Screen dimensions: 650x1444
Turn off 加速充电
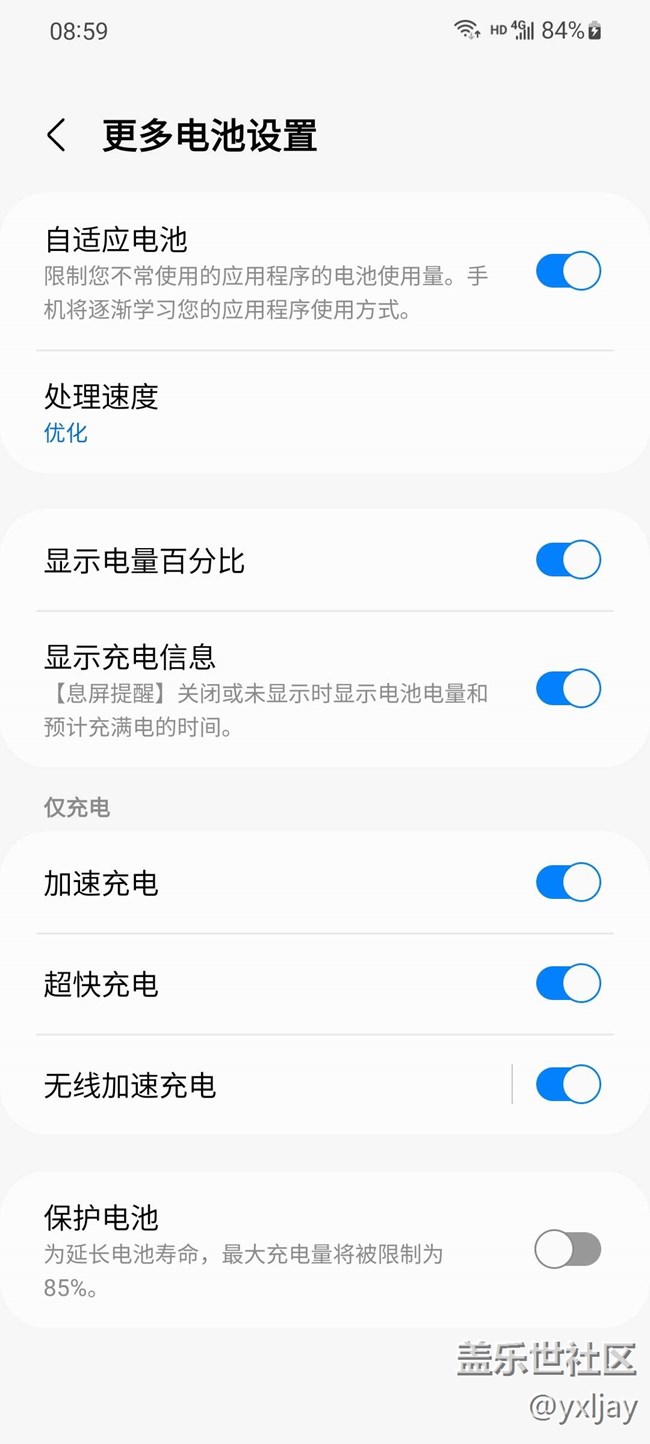(568, 883)
